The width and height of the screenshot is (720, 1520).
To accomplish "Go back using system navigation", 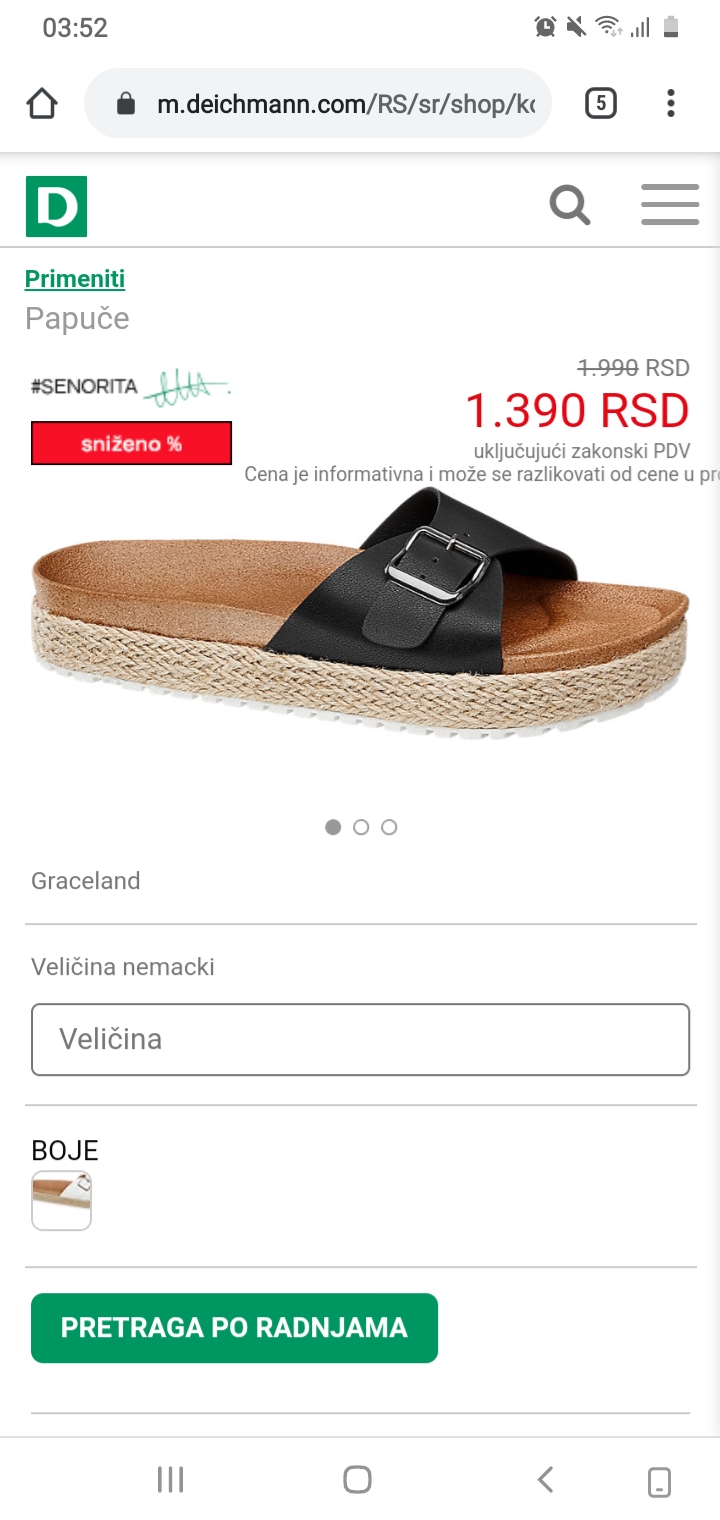I will pyautogui.click(x=545, y=1479).
